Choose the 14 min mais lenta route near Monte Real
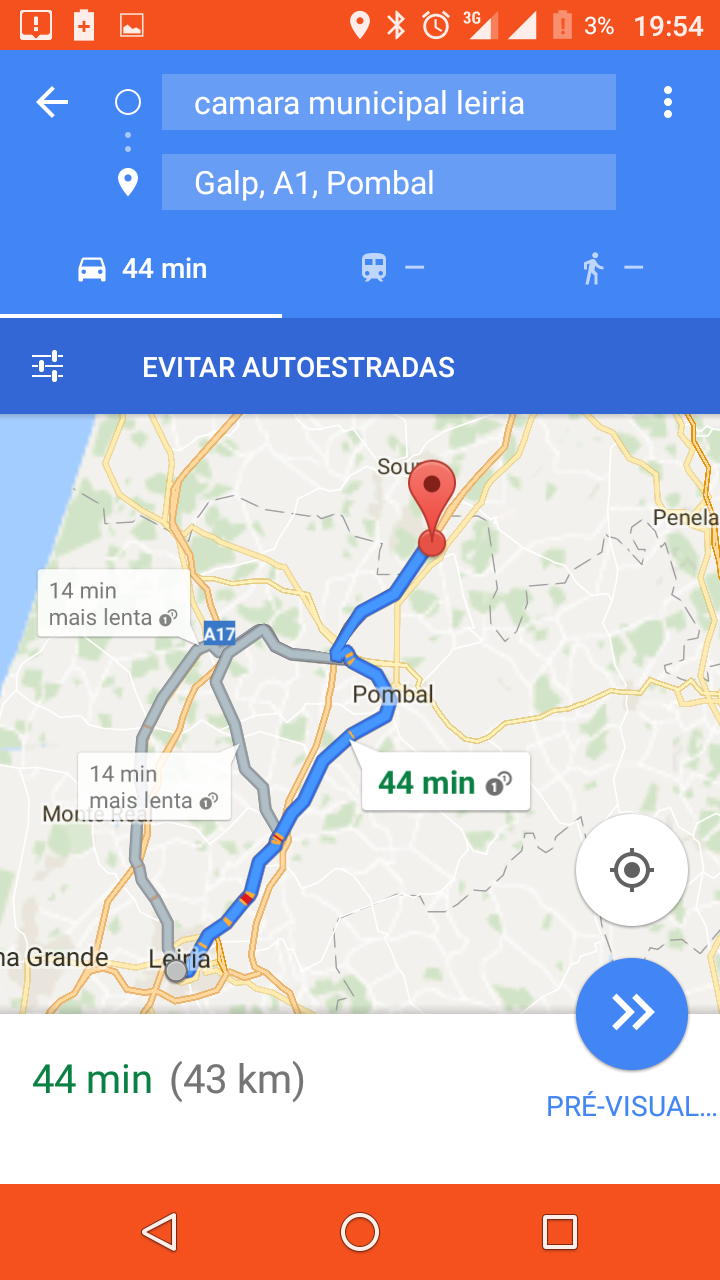The image size is (720, 1280). pos(155,787)
